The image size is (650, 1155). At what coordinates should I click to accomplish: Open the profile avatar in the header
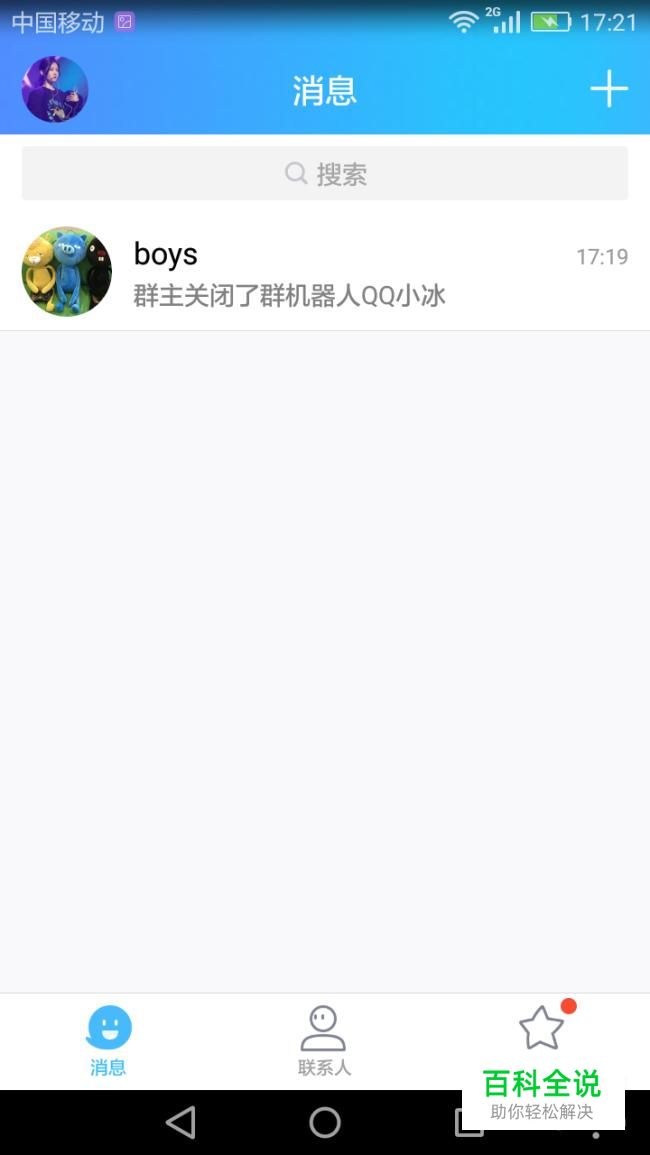click(55, 90)
